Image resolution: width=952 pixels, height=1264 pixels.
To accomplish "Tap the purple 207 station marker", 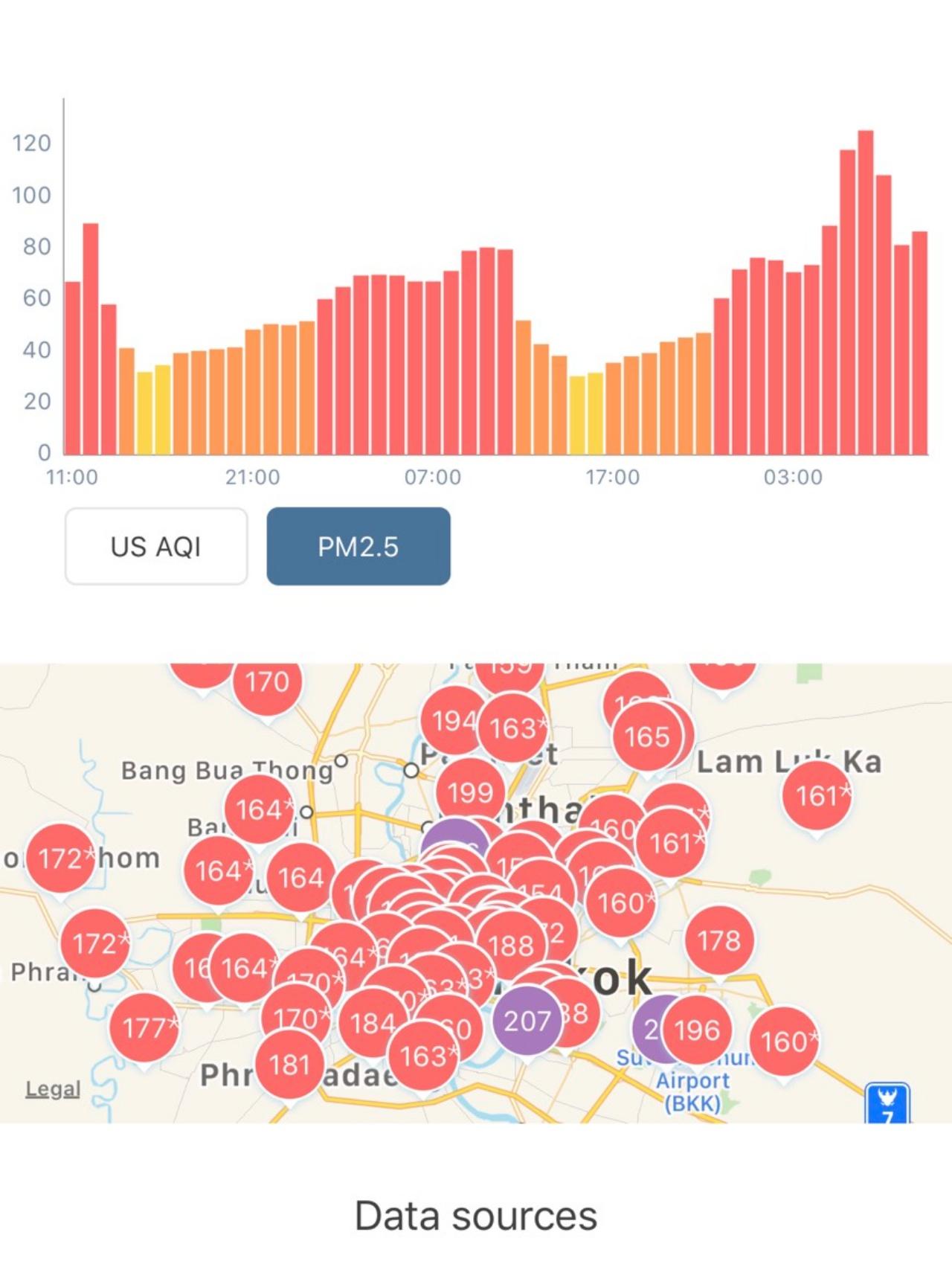I will click(x=527, y=1021).
